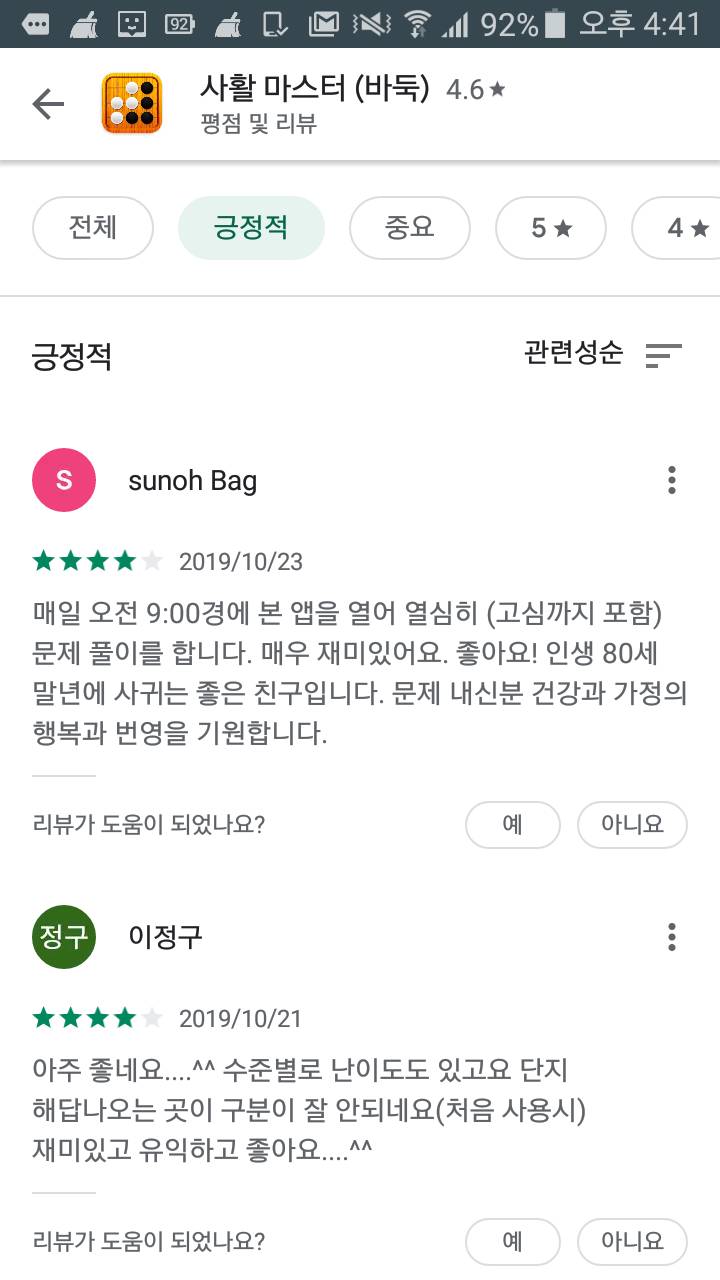The image size is (720, 1280).
Task: Tap sunoh Bag's pink profile avatar
Action: pos(64,480)
